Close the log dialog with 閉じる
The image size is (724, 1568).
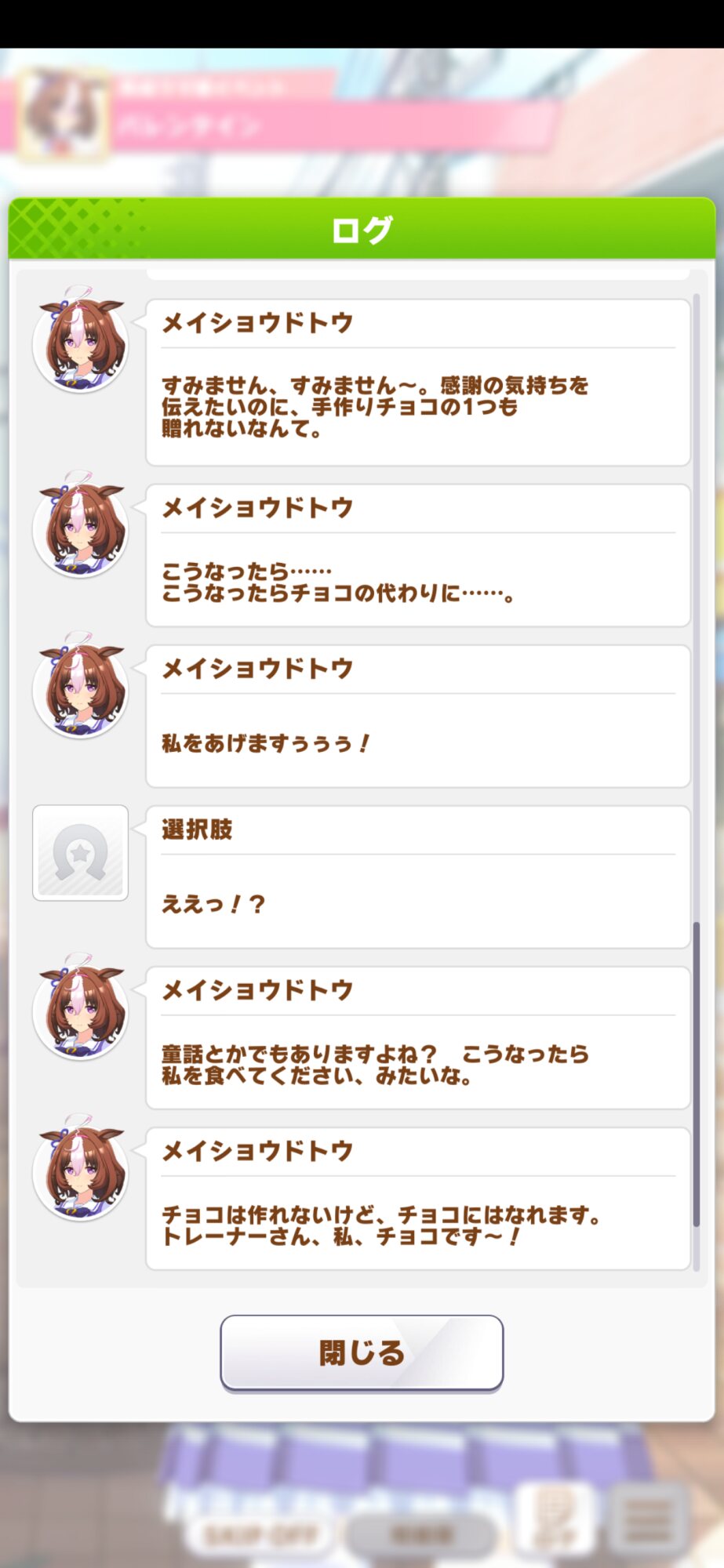point(362,1352)
